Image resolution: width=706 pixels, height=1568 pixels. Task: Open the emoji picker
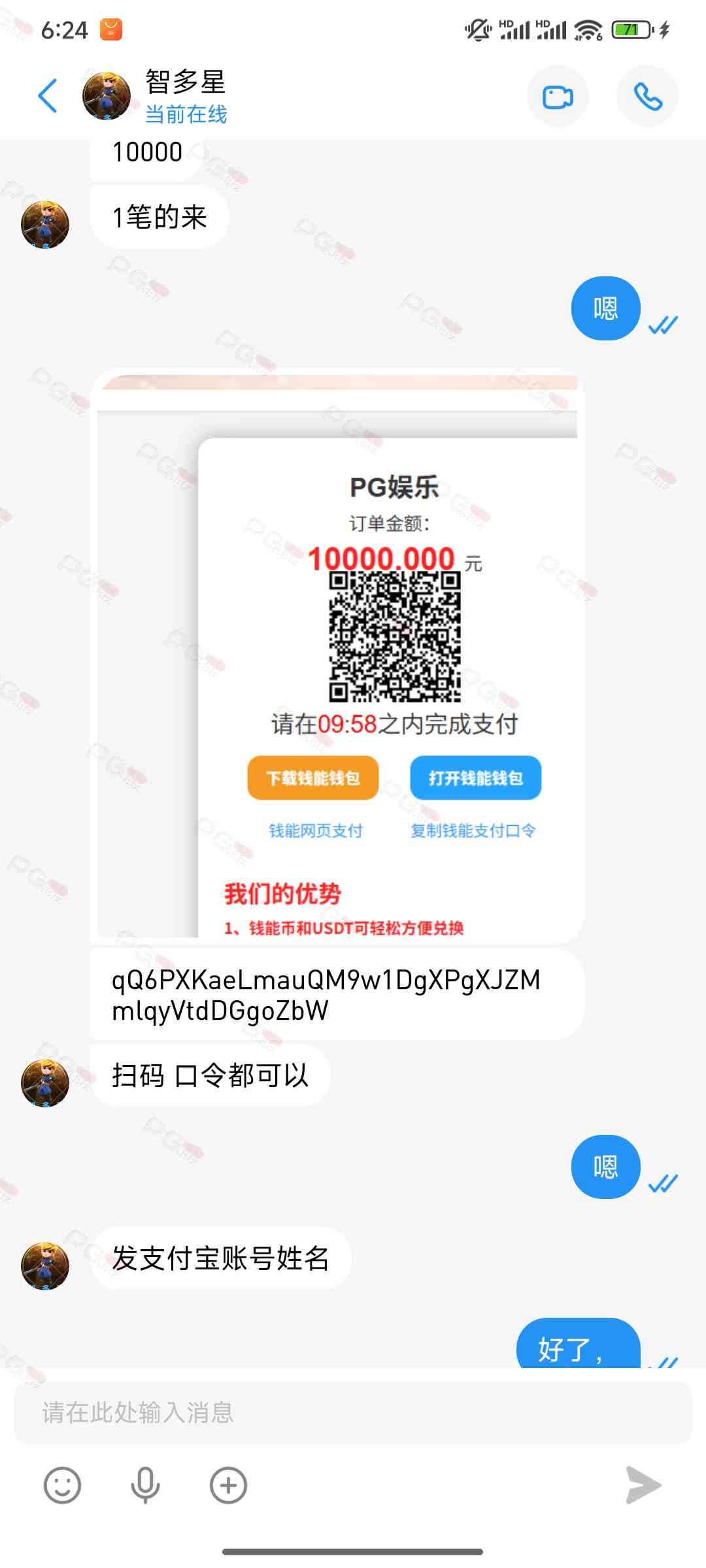62,1486
